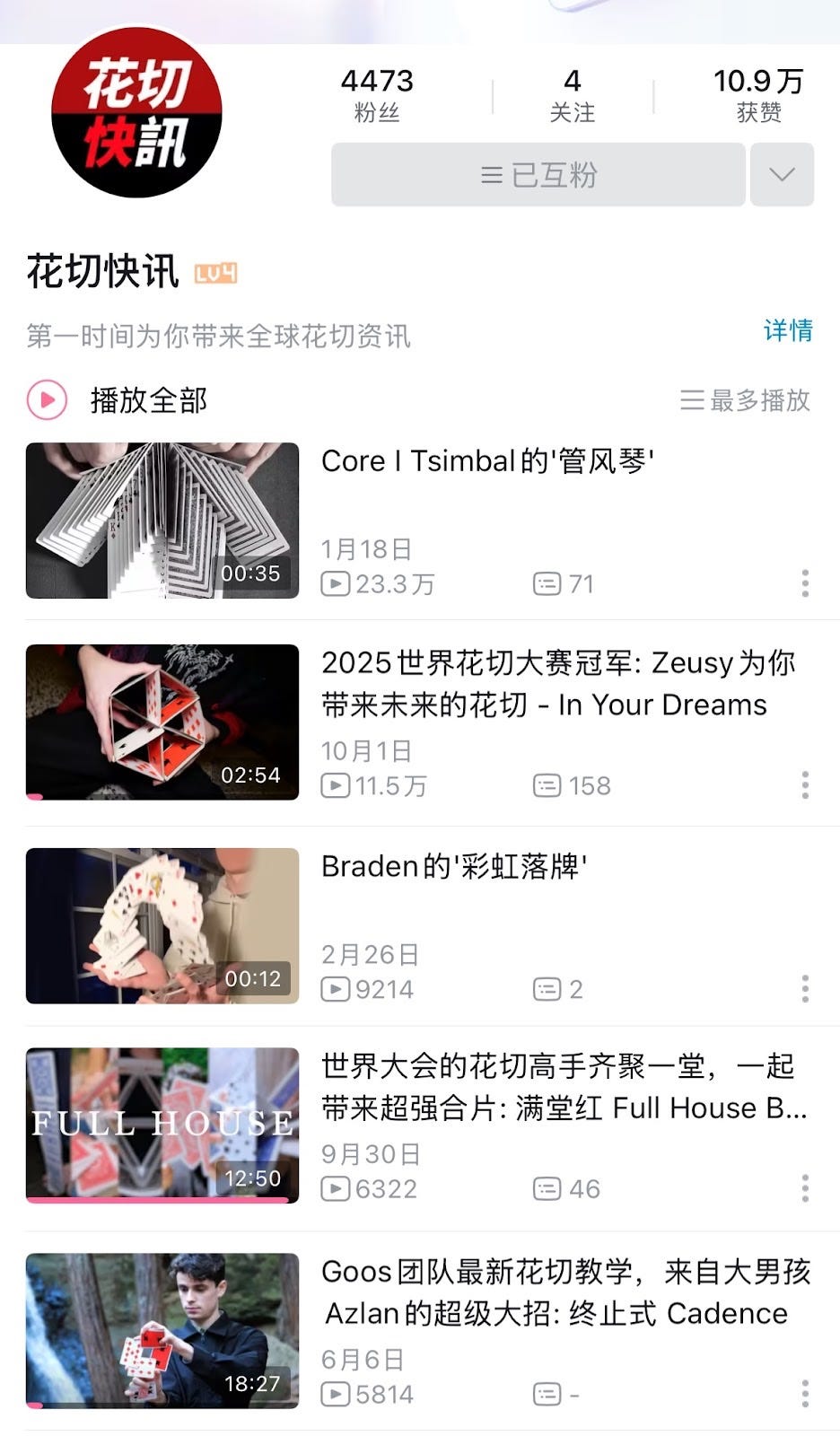The height and width of the screenshot is (1436, 840).
Task: Change sorting via 最多播放
Action: [x=746, y=400]
